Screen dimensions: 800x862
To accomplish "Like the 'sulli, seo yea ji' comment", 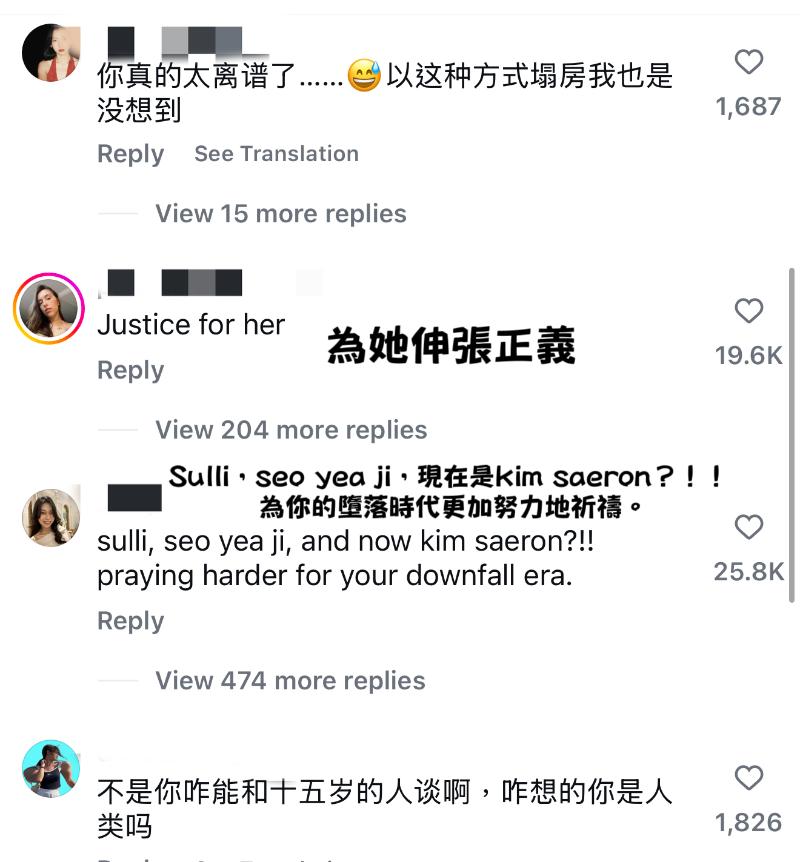I will [x=749, y=527].
